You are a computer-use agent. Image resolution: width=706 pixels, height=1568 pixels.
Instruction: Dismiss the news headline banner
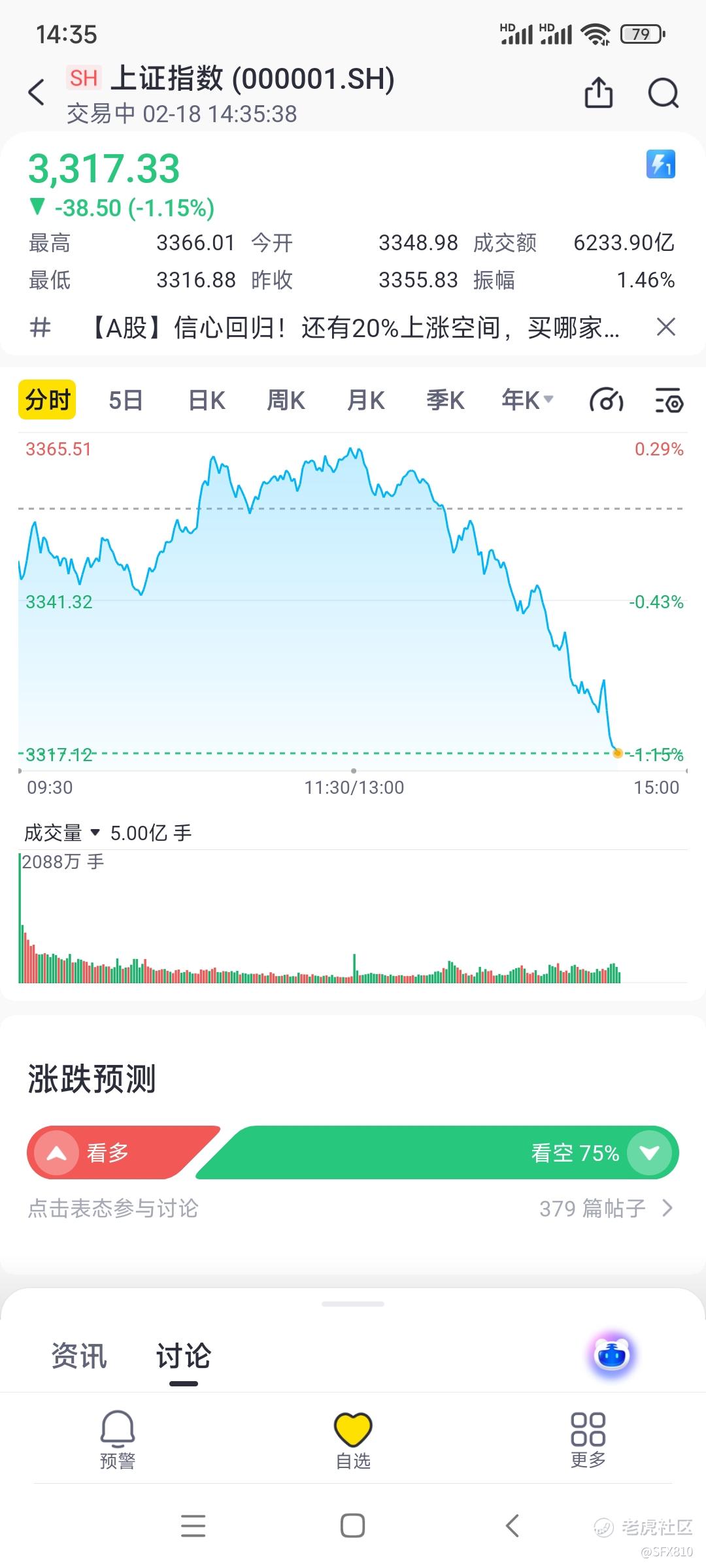[x=665, y=327]
